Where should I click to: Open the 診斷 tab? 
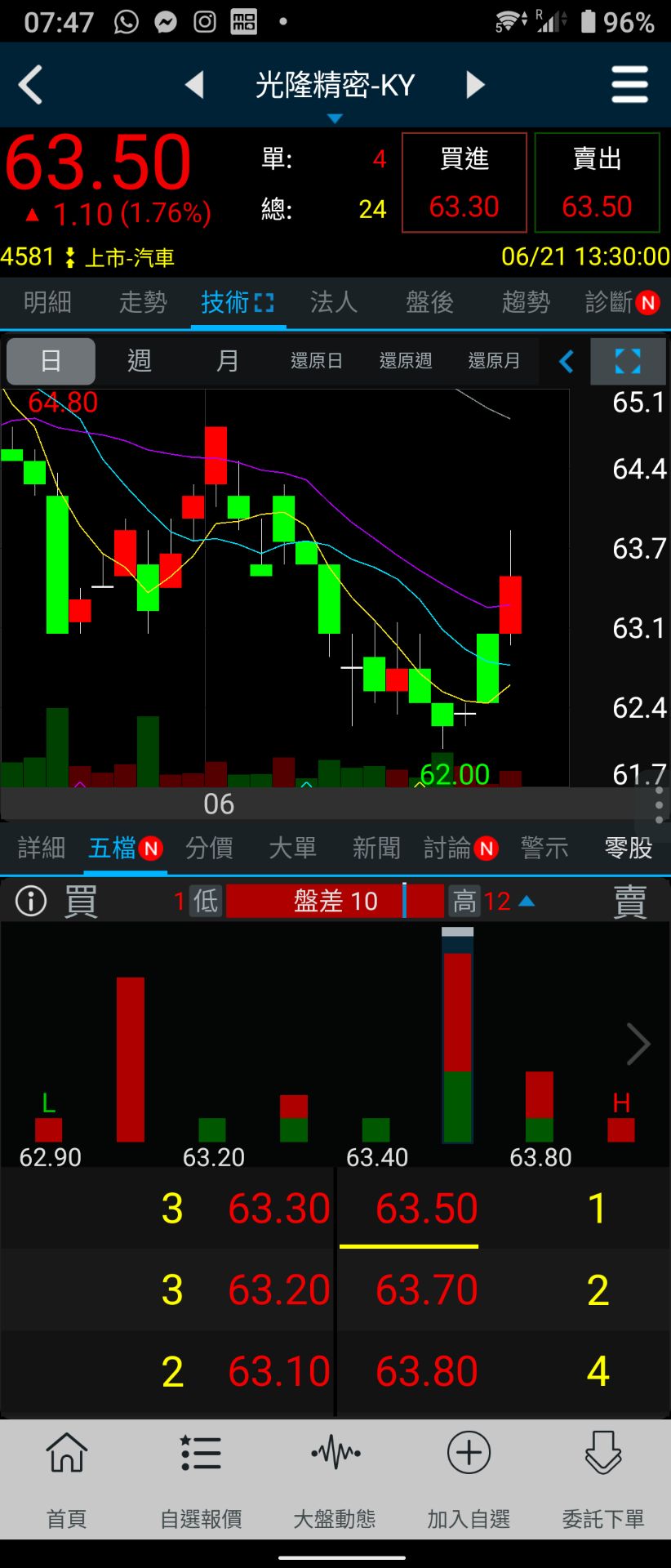click(620, 303)
